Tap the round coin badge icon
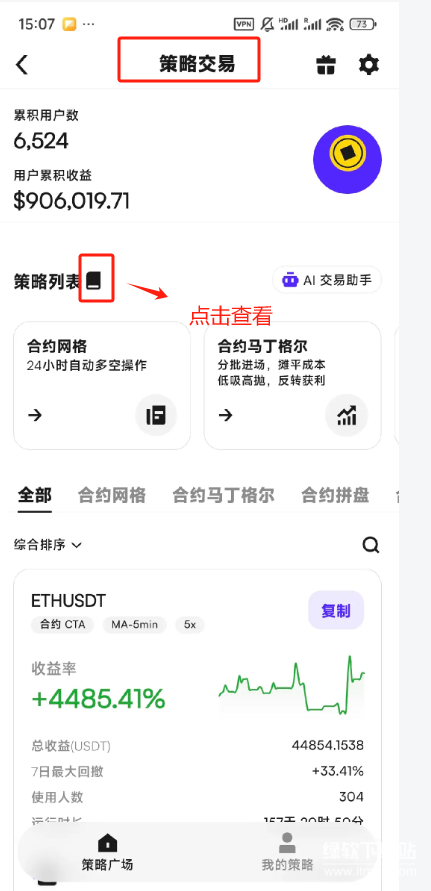The image size is (431, 891). point(347,159)
